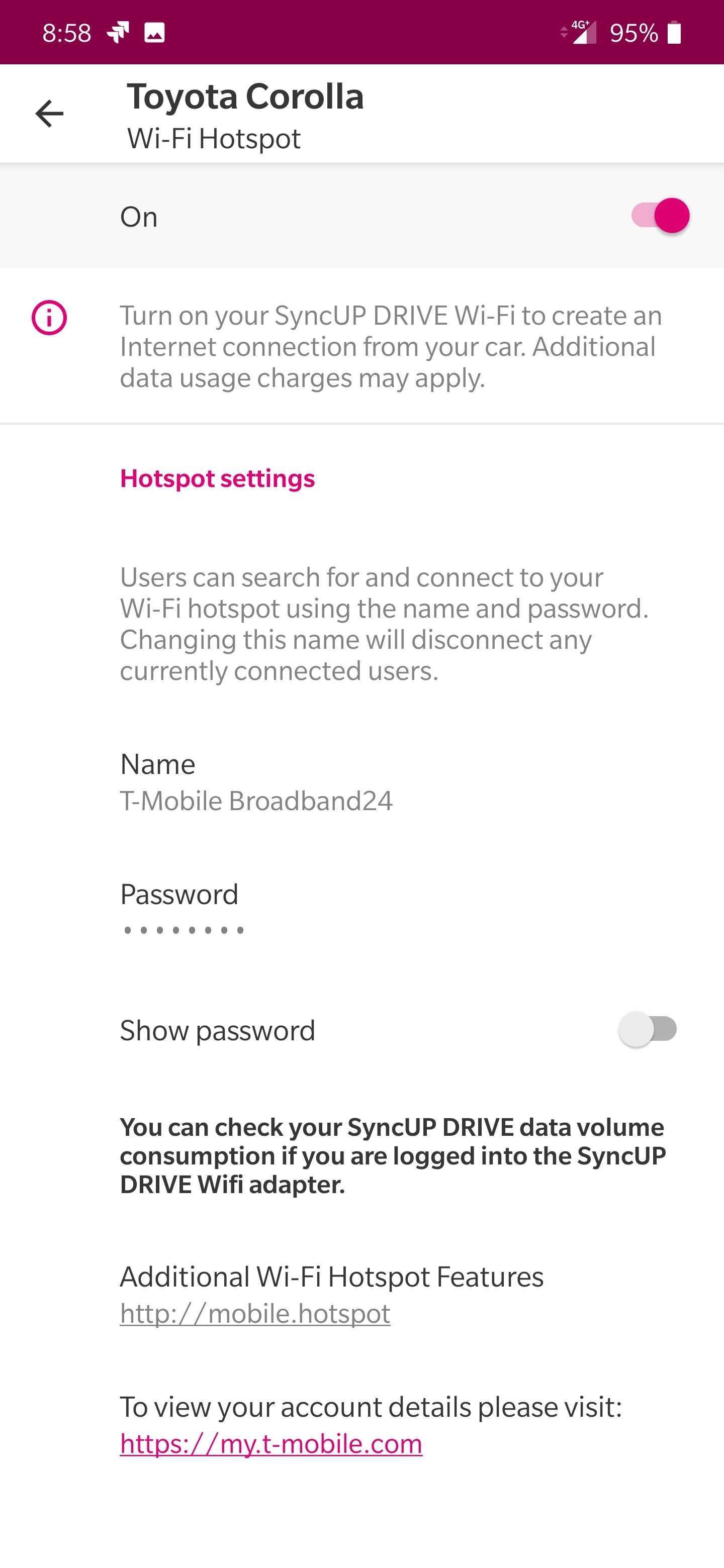
Task: Tap the Toyota Corolla title
Action: coord(245,95)
